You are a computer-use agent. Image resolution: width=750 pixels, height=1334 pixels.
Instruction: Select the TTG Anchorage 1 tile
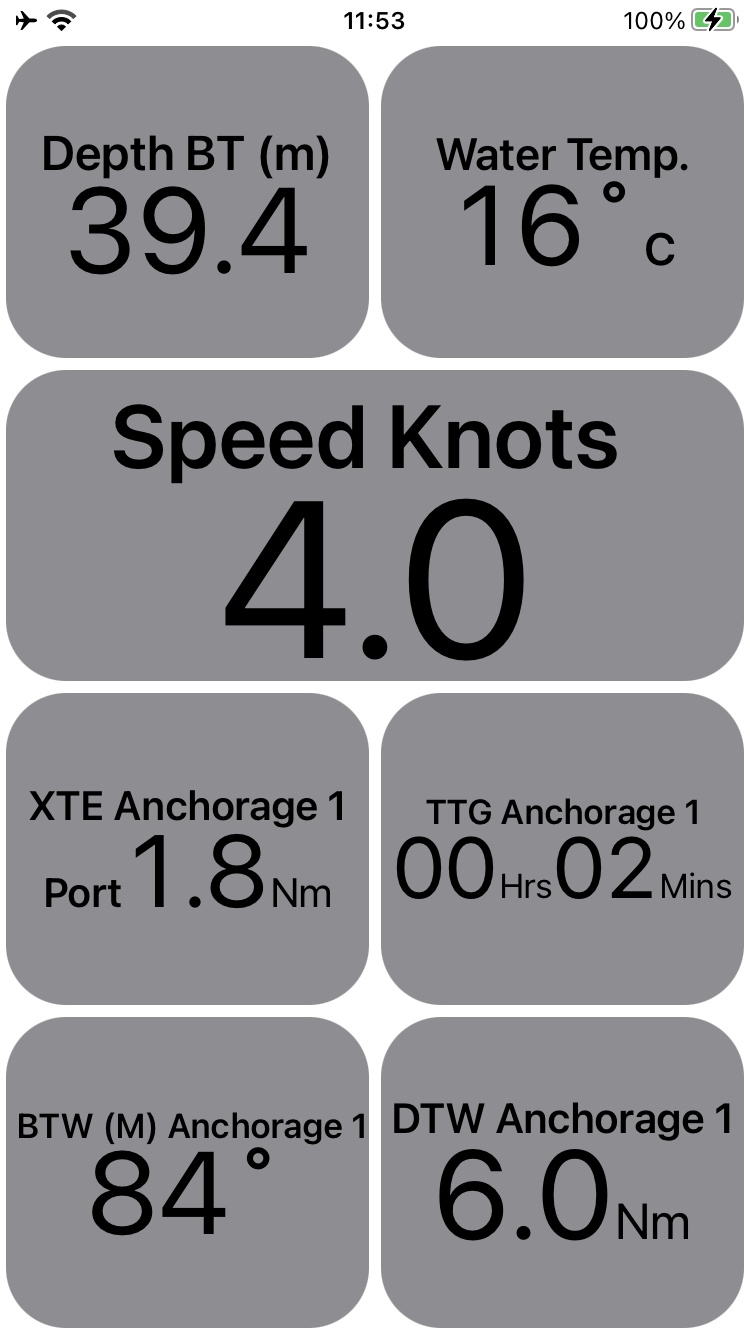(x=562, y=849)
